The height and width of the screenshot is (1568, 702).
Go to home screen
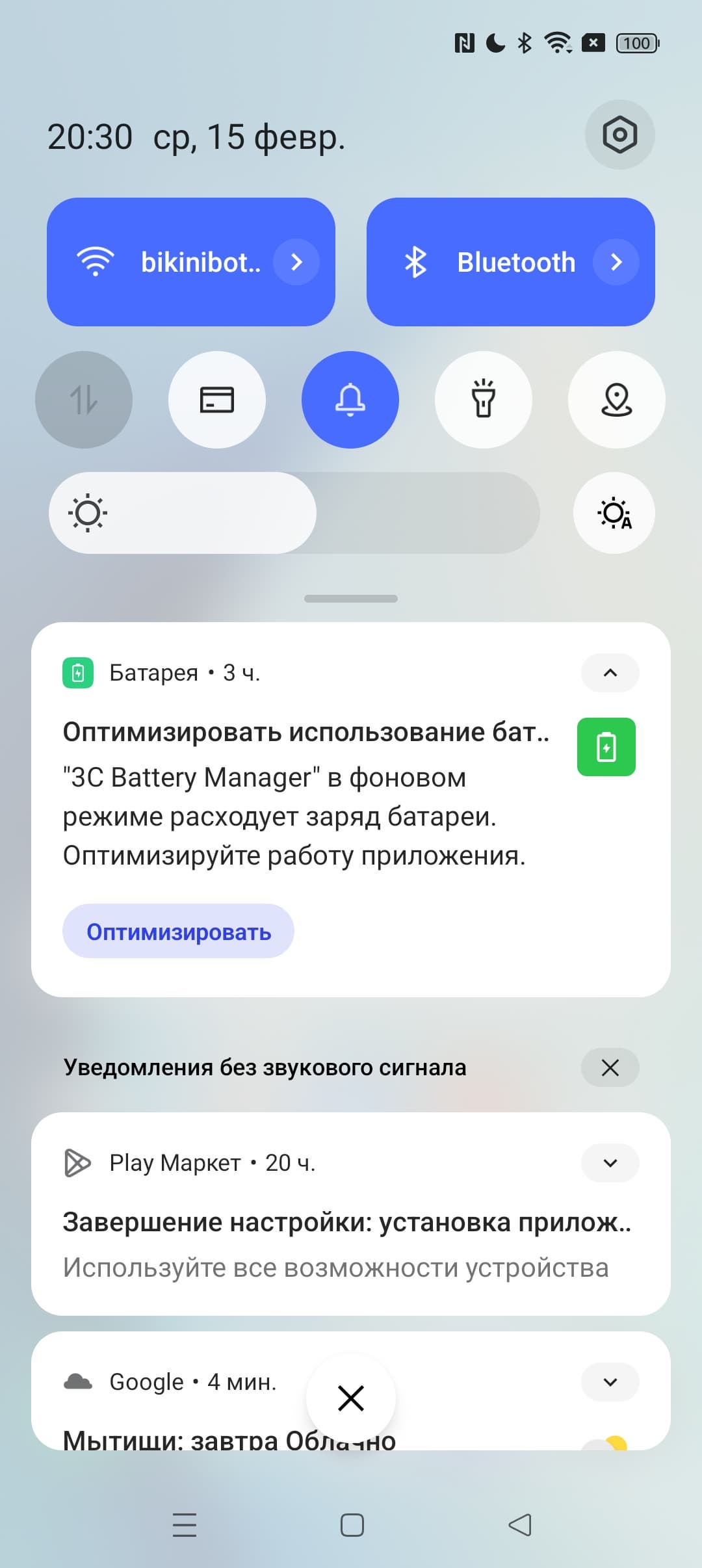point(352,1525)
